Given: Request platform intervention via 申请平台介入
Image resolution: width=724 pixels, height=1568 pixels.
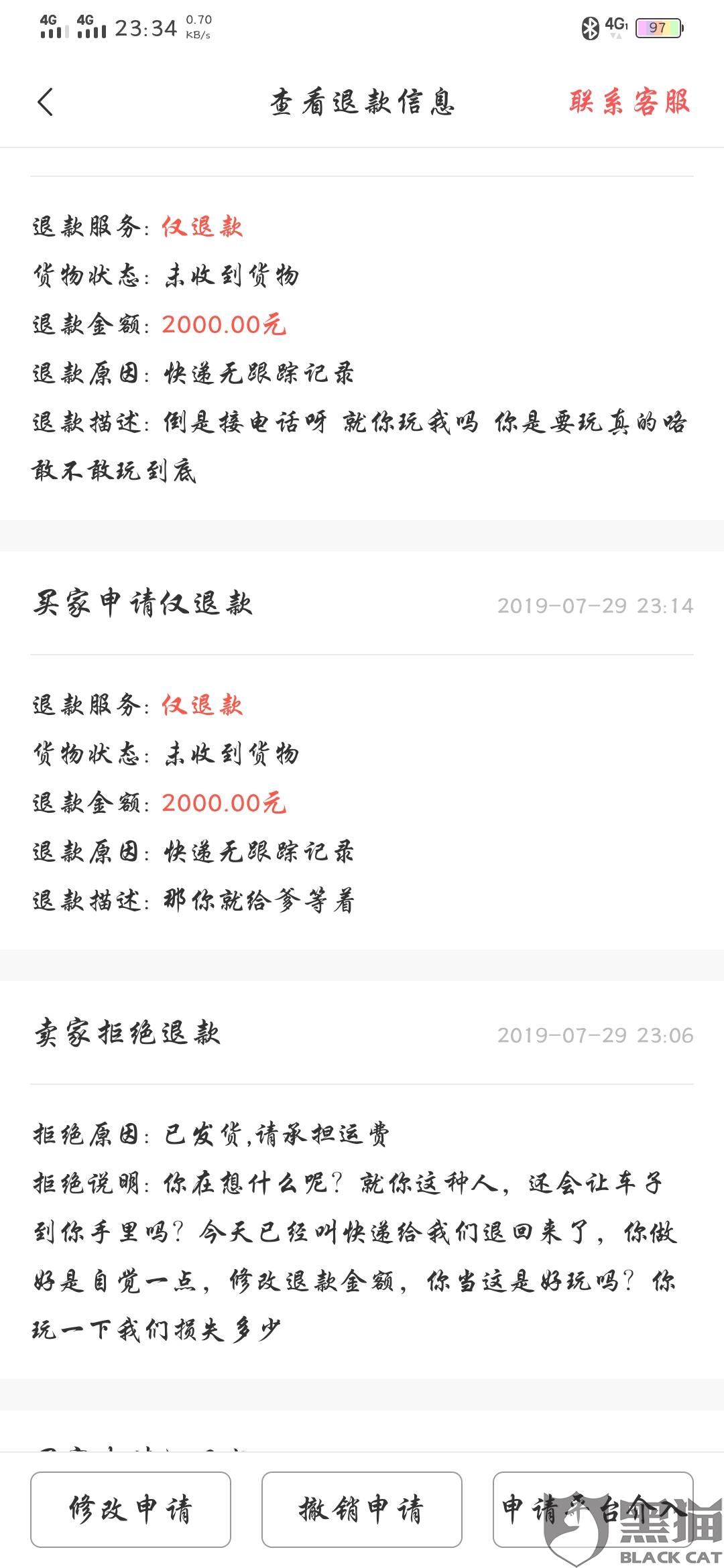Looking at the screenshot, I should (x=593, y=1509).
